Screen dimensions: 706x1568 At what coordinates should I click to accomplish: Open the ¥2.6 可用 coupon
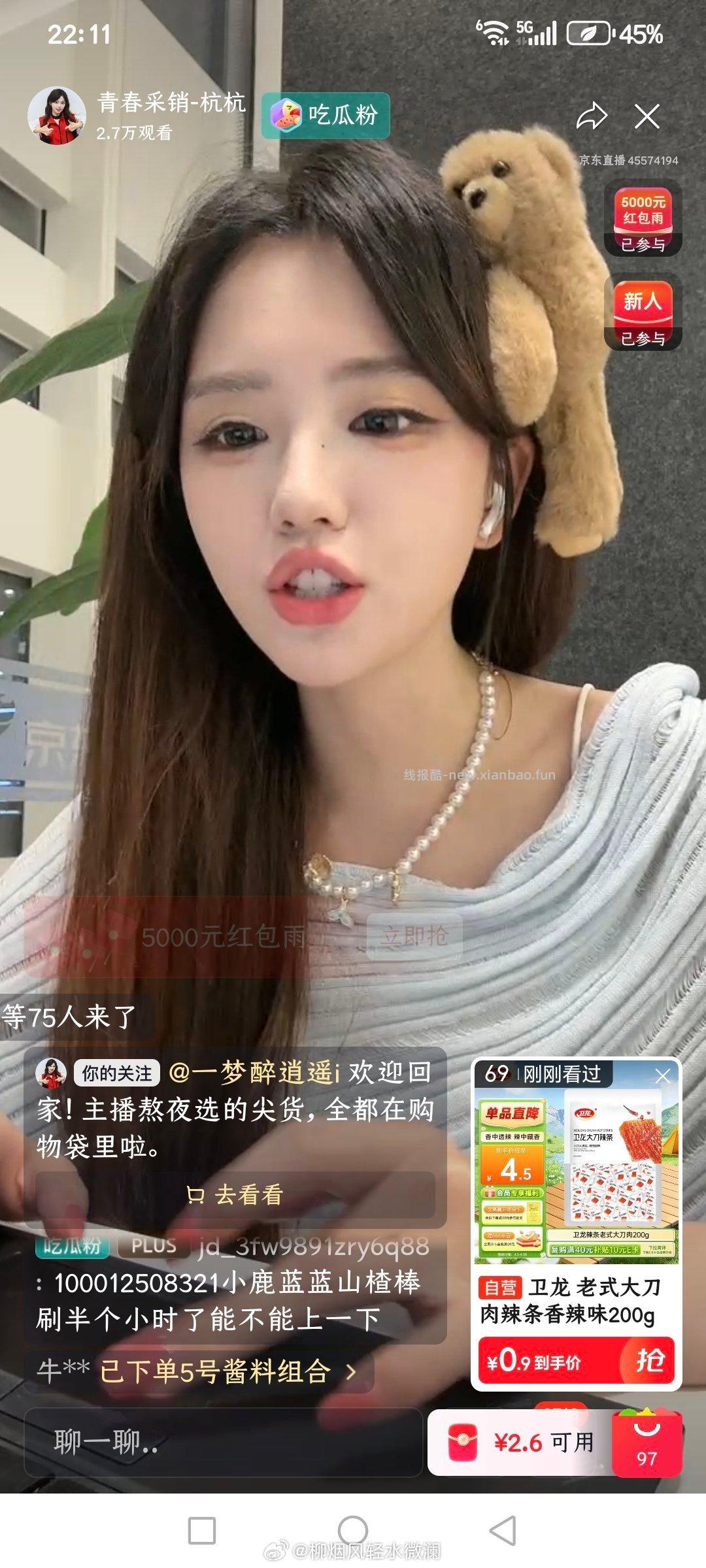(x=520, y=1442)
